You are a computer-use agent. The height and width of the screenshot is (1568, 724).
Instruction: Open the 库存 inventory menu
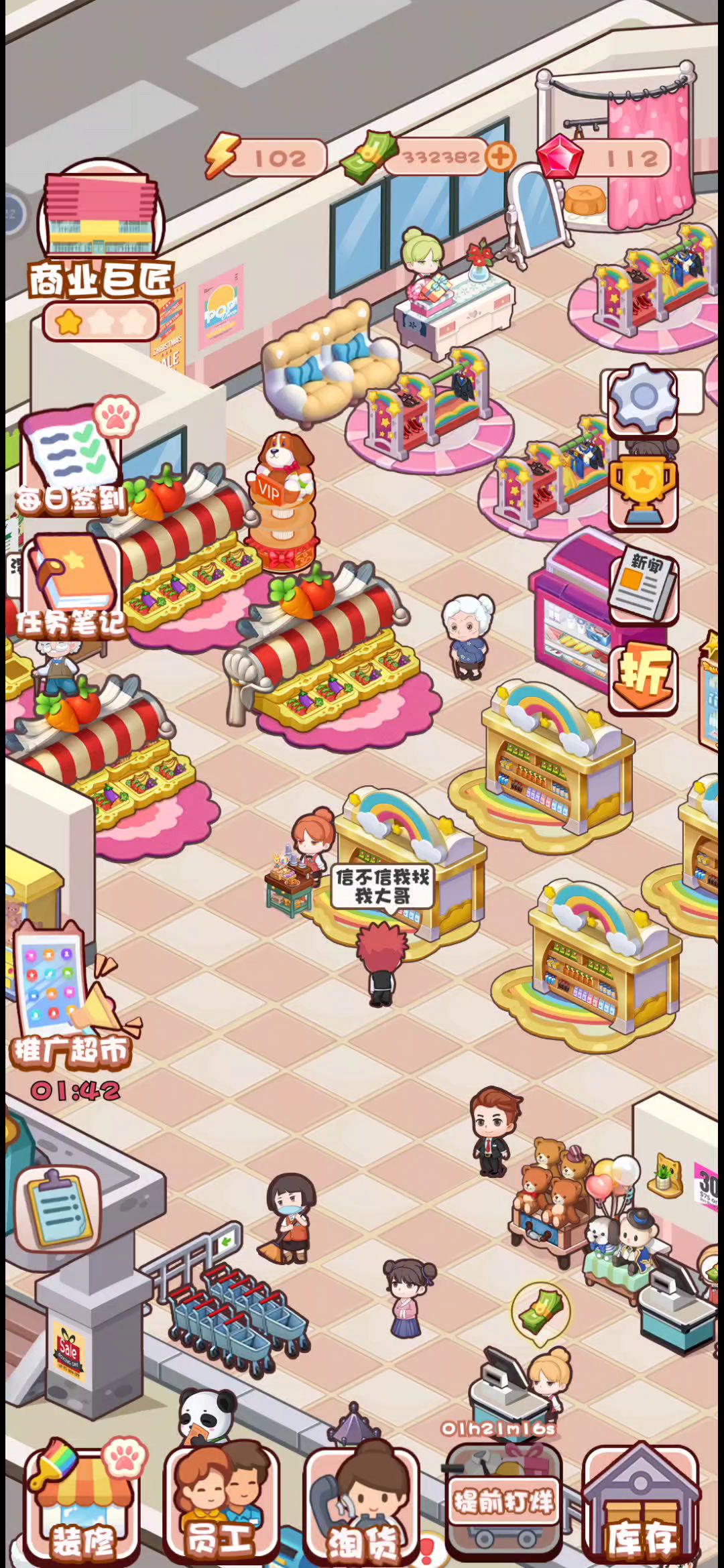[641, 1505]
